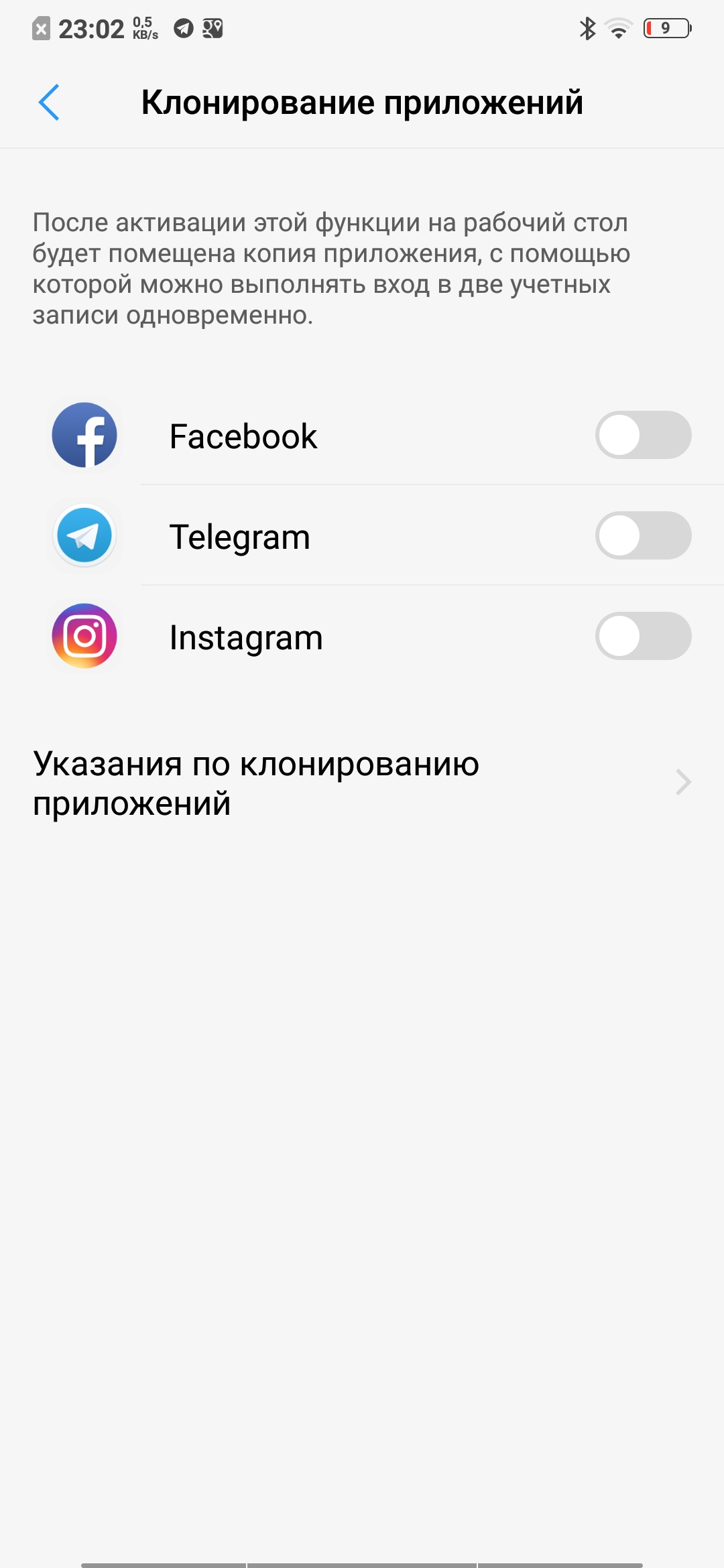
Task: Enable app cloning for Facebook
Action: 643,435
